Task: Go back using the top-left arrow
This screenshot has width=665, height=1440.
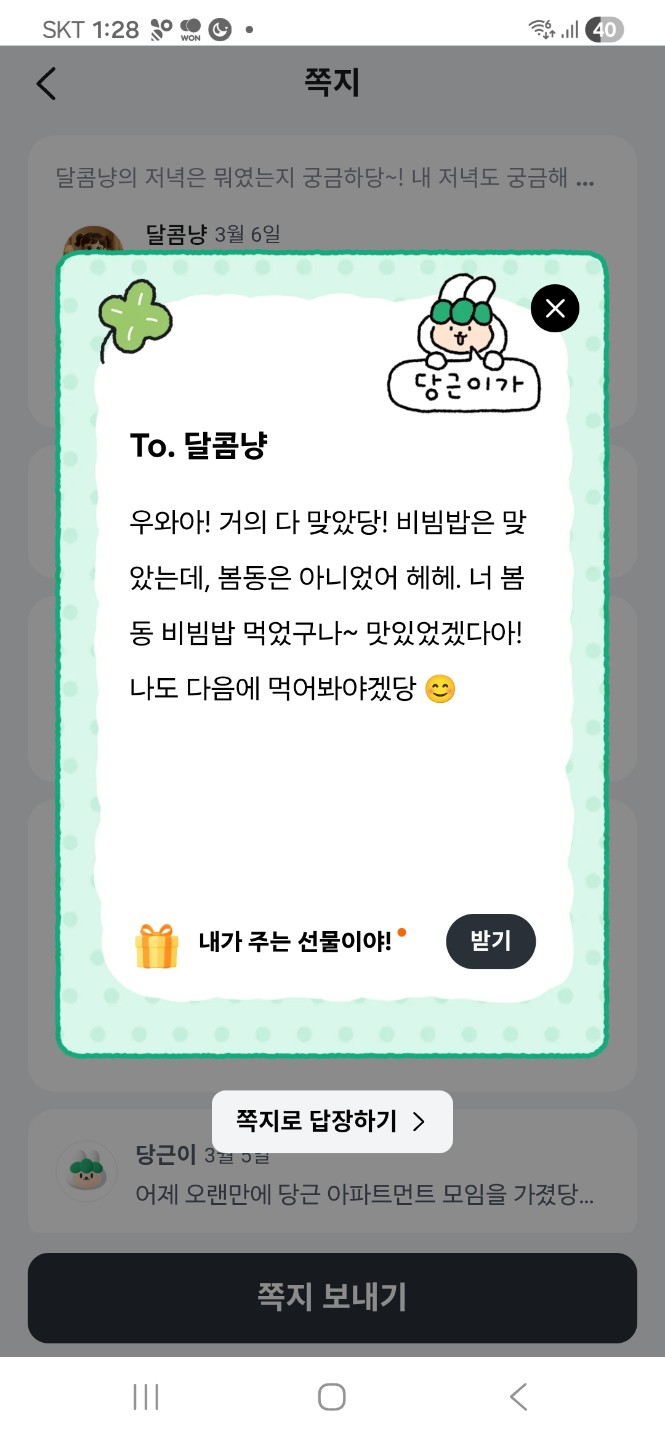Action: pos(46,83)
